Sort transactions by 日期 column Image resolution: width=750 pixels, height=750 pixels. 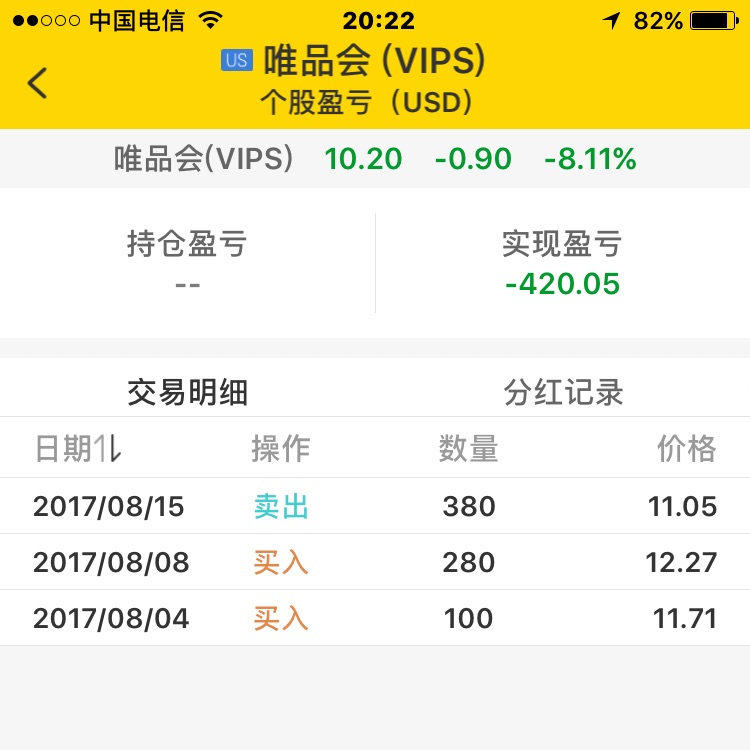(x=78, y=449)
